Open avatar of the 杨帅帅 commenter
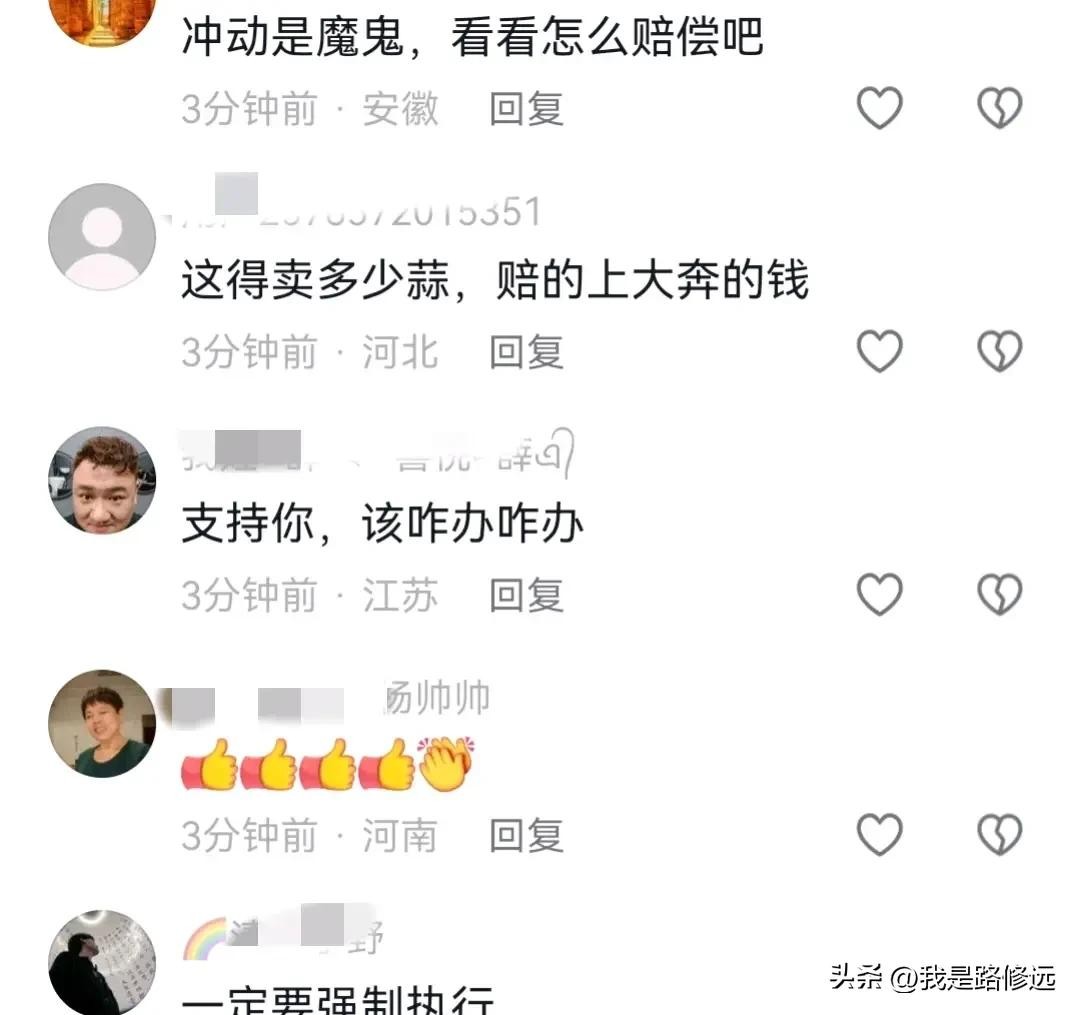Screen dimensions: 1080x1015 tap(102, 723)
